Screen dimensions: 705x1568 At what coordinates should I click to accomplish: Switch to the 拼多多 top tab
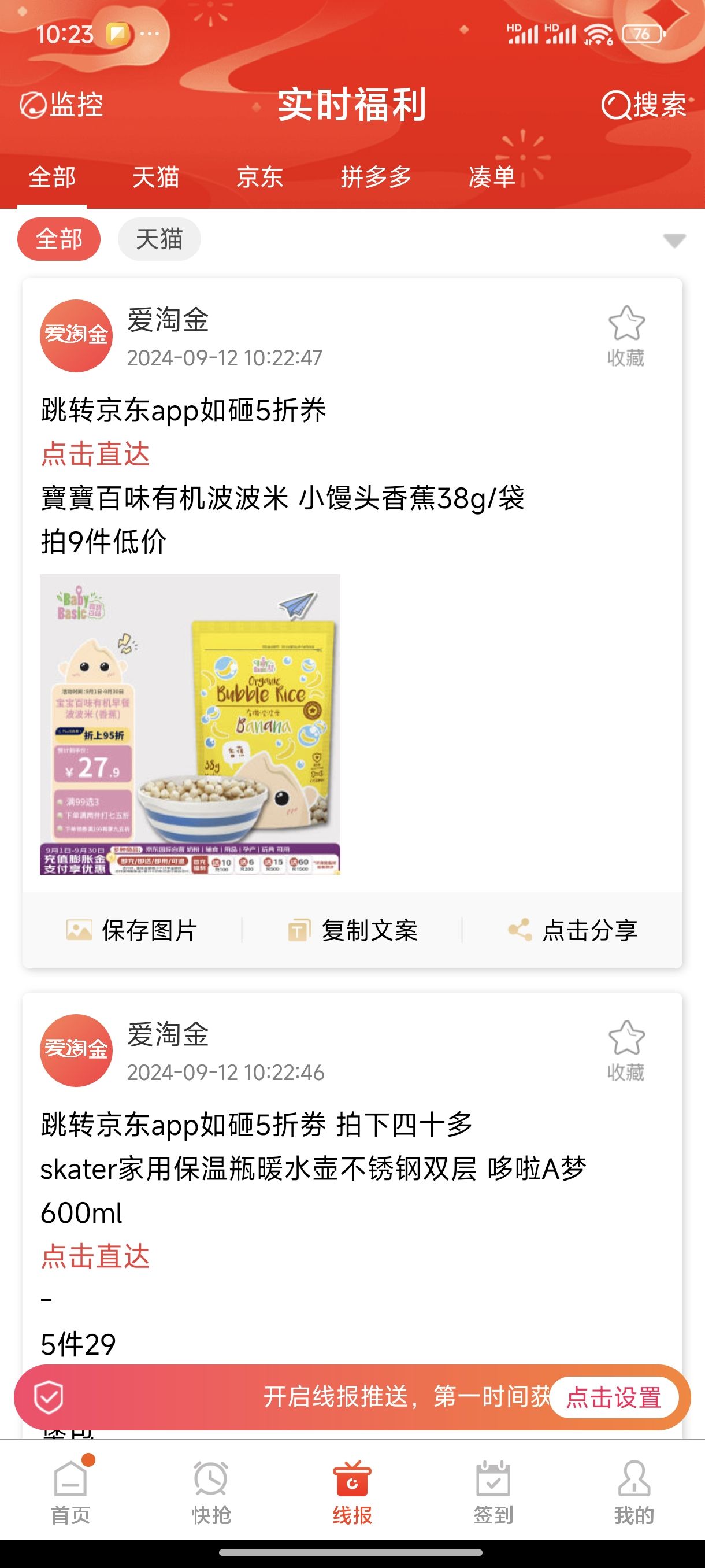376,177
